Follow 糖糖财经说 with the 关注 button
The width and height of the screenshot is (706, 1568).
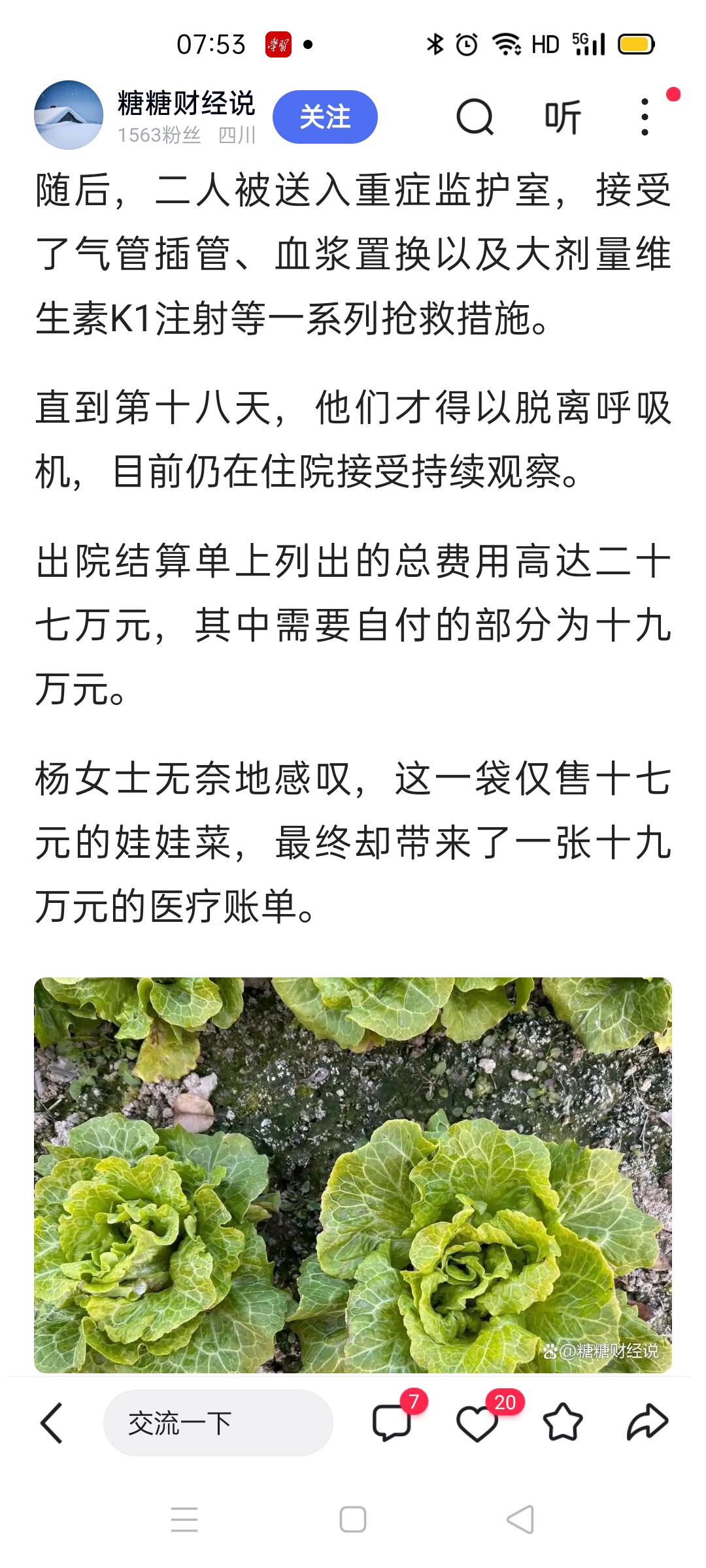pos(325,117)
